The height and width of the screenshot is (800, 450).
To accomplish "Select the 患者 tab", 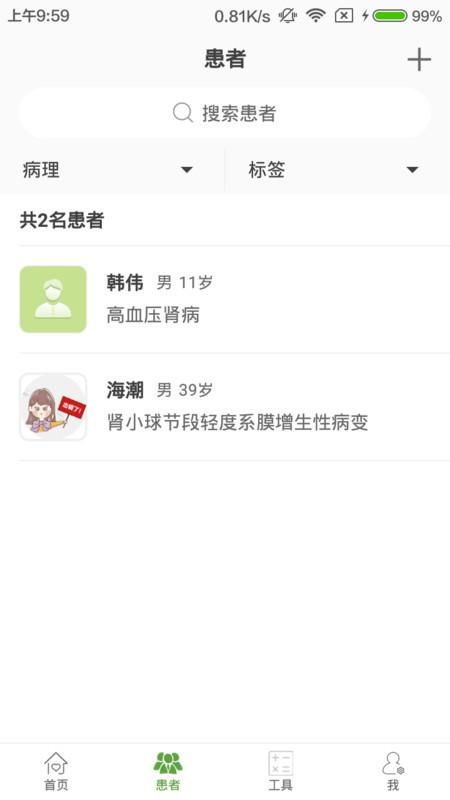I will (168, 771).
